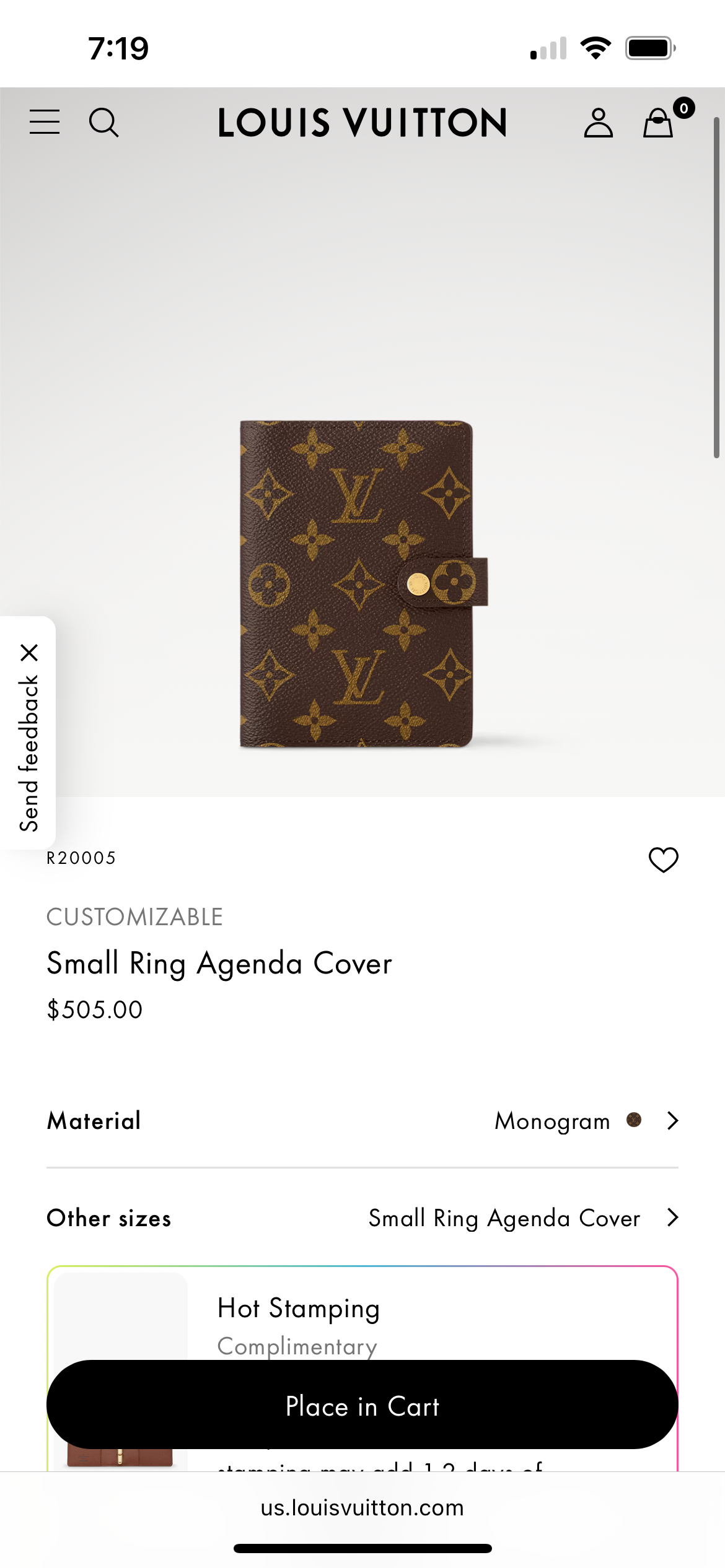Tap the us.louisvuitton.com address bar
Viewport: 725px width, 1568px height.
362,1508
